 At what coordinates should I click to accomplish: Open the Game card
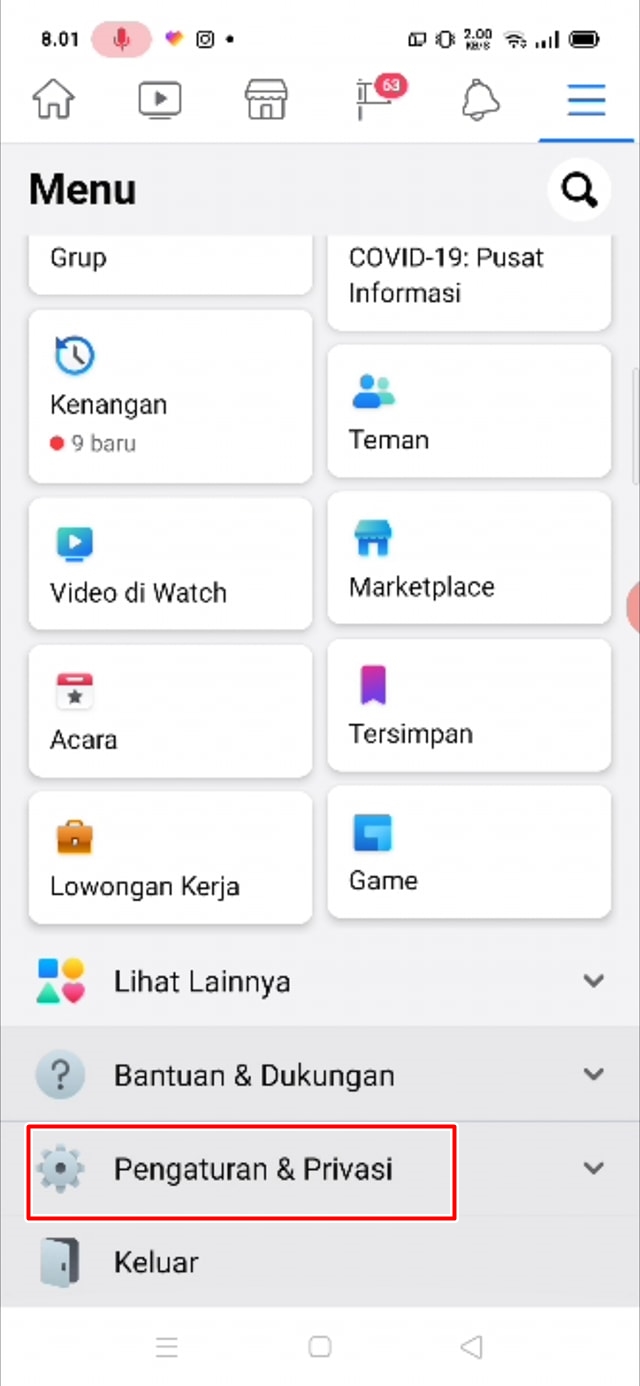[x=469, y=852]
